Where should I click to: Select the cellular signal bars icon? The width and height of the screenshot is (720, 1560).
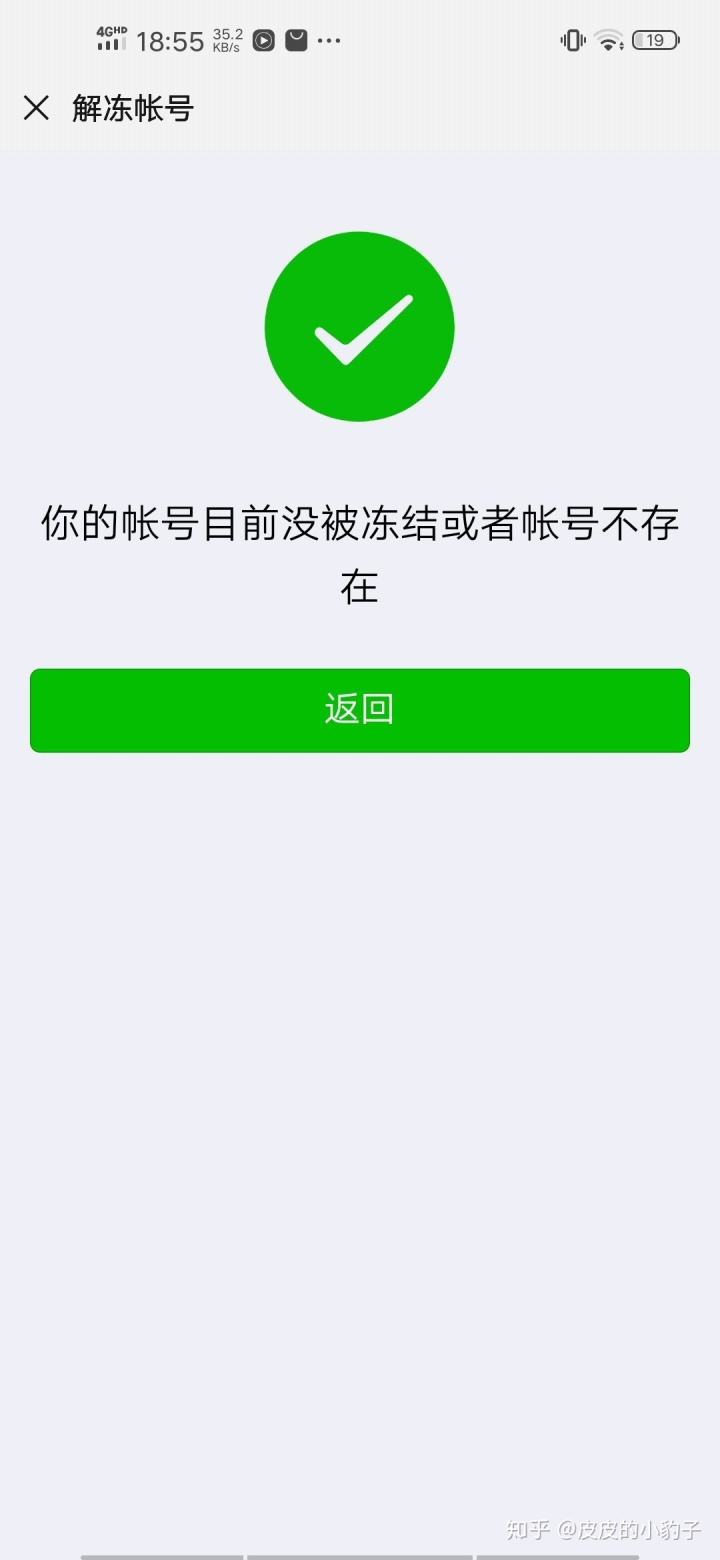point(110,45)
